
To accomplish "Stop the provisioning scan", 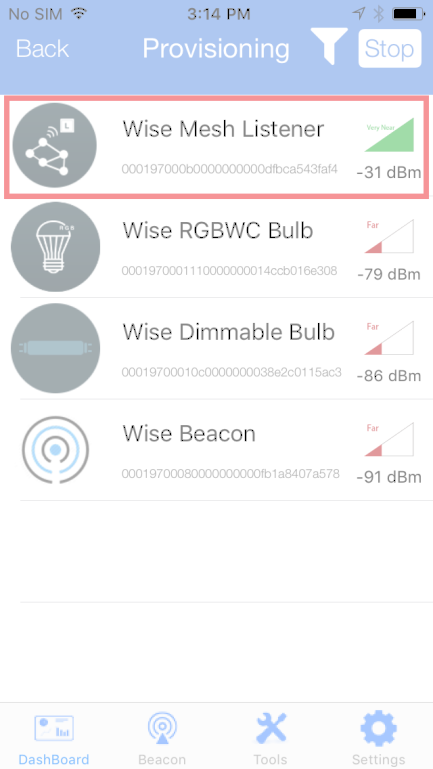I will 390,49.
